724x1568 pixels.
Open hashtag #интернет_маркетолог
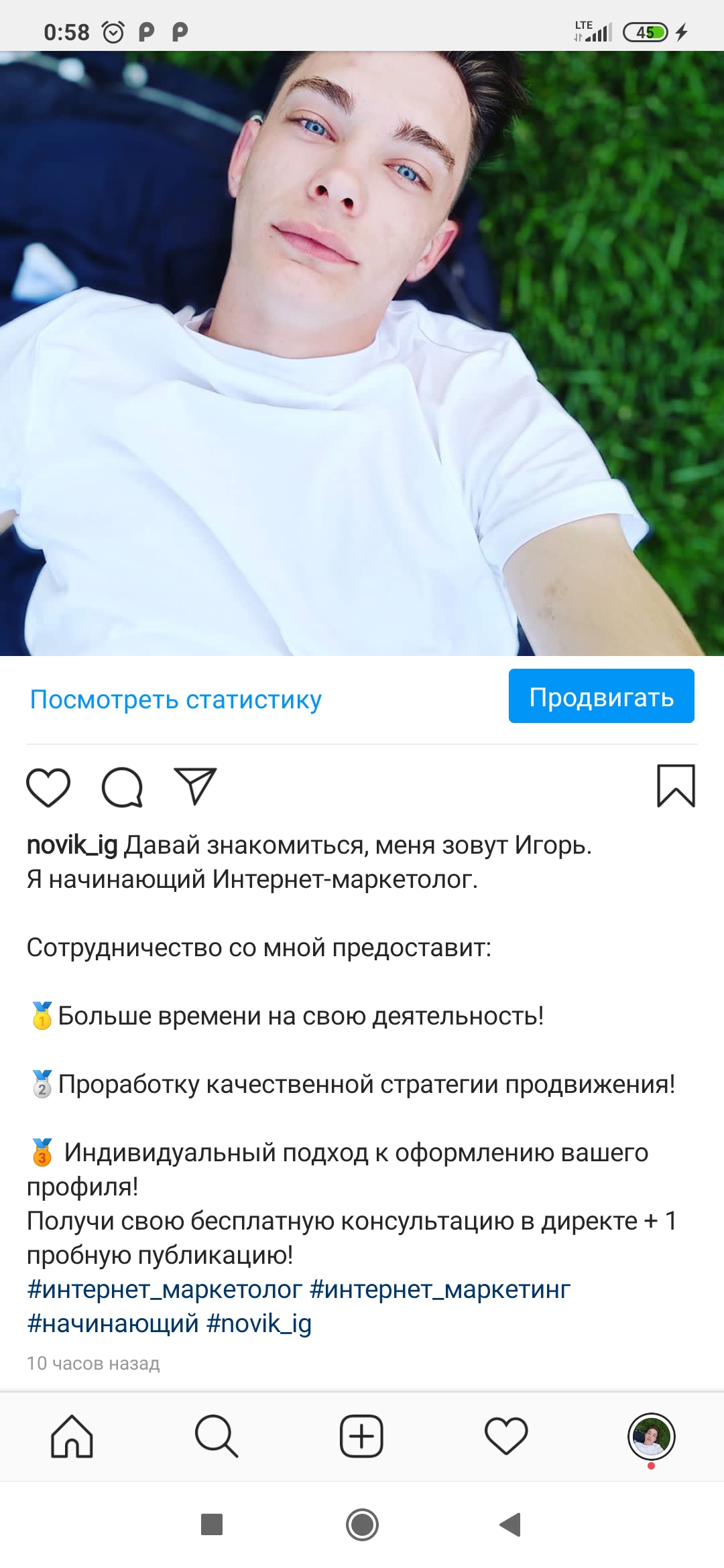pyautogui.click(x=164, y=1289)
